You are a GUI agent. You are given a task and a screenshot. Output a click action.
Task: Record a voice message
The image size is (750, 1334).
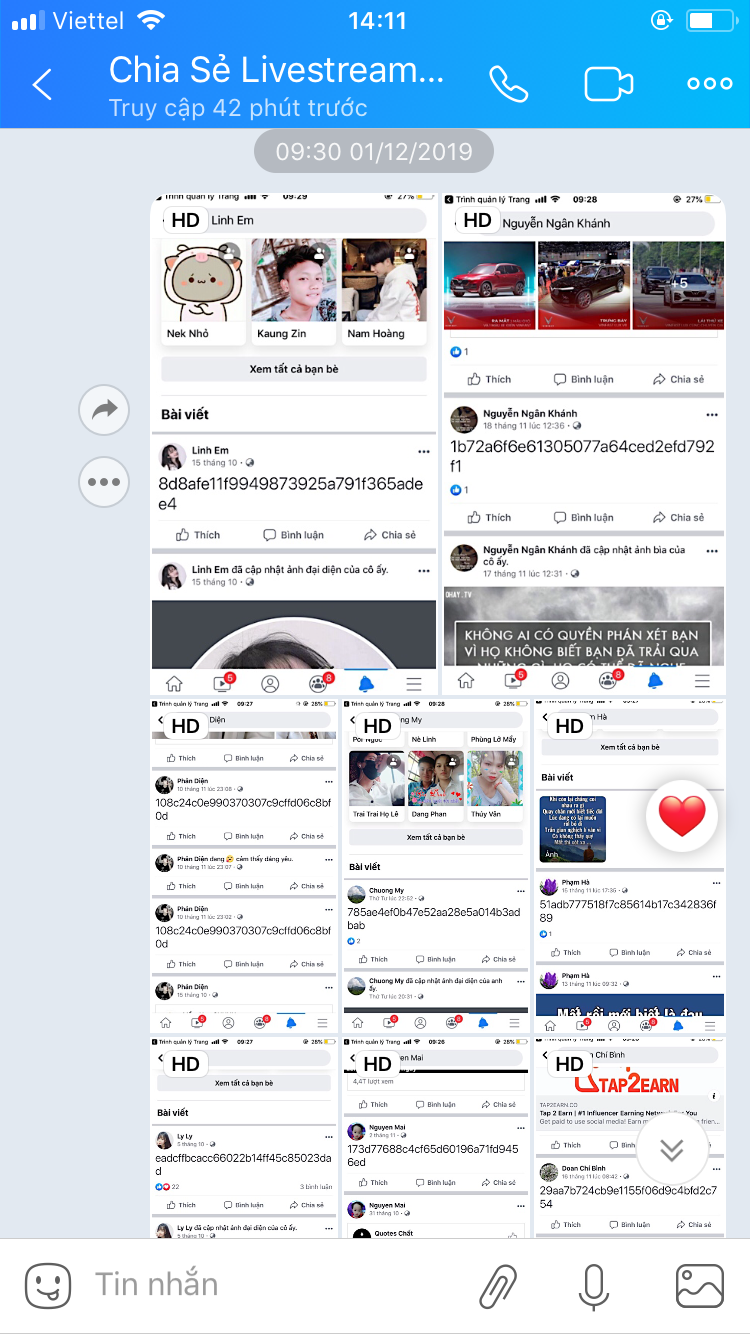click(x=594, y=1286)
